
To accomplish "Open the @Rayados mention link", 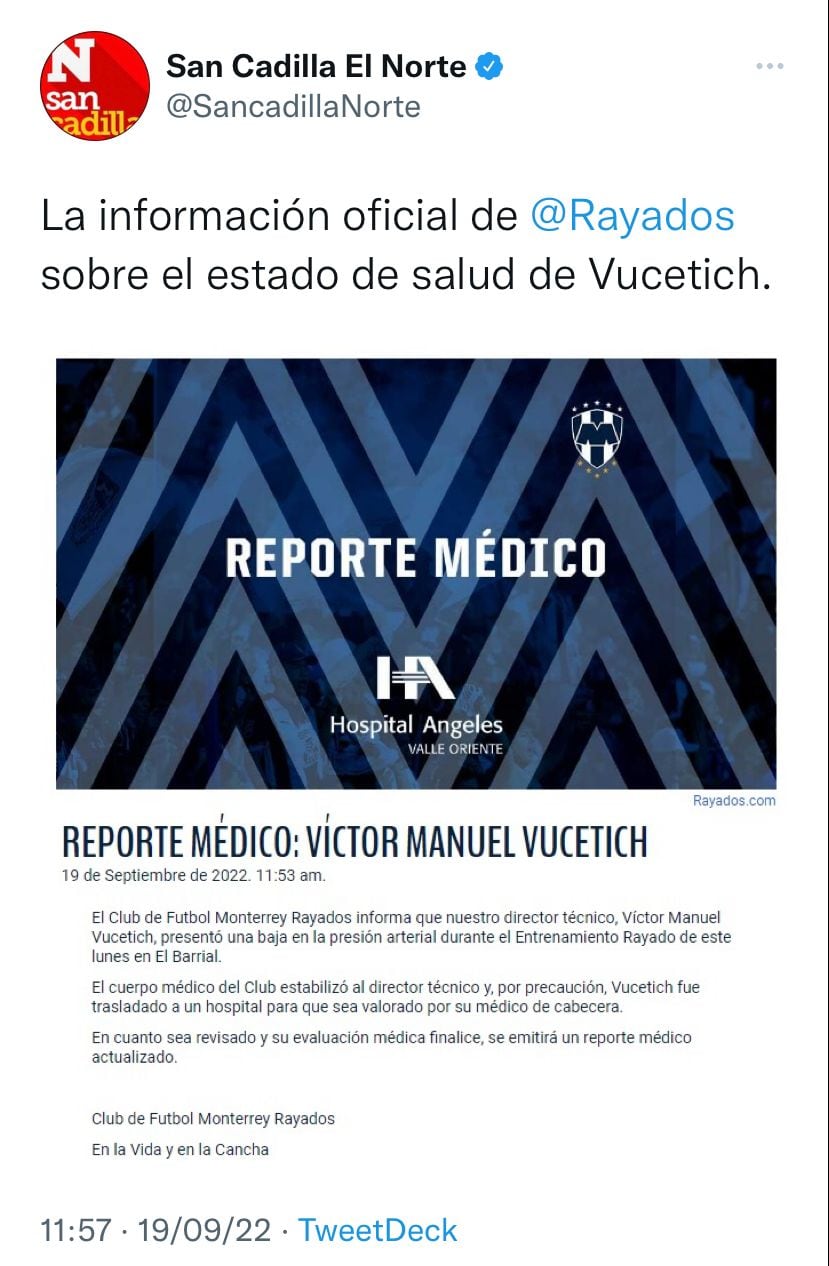I will (631, 216).
